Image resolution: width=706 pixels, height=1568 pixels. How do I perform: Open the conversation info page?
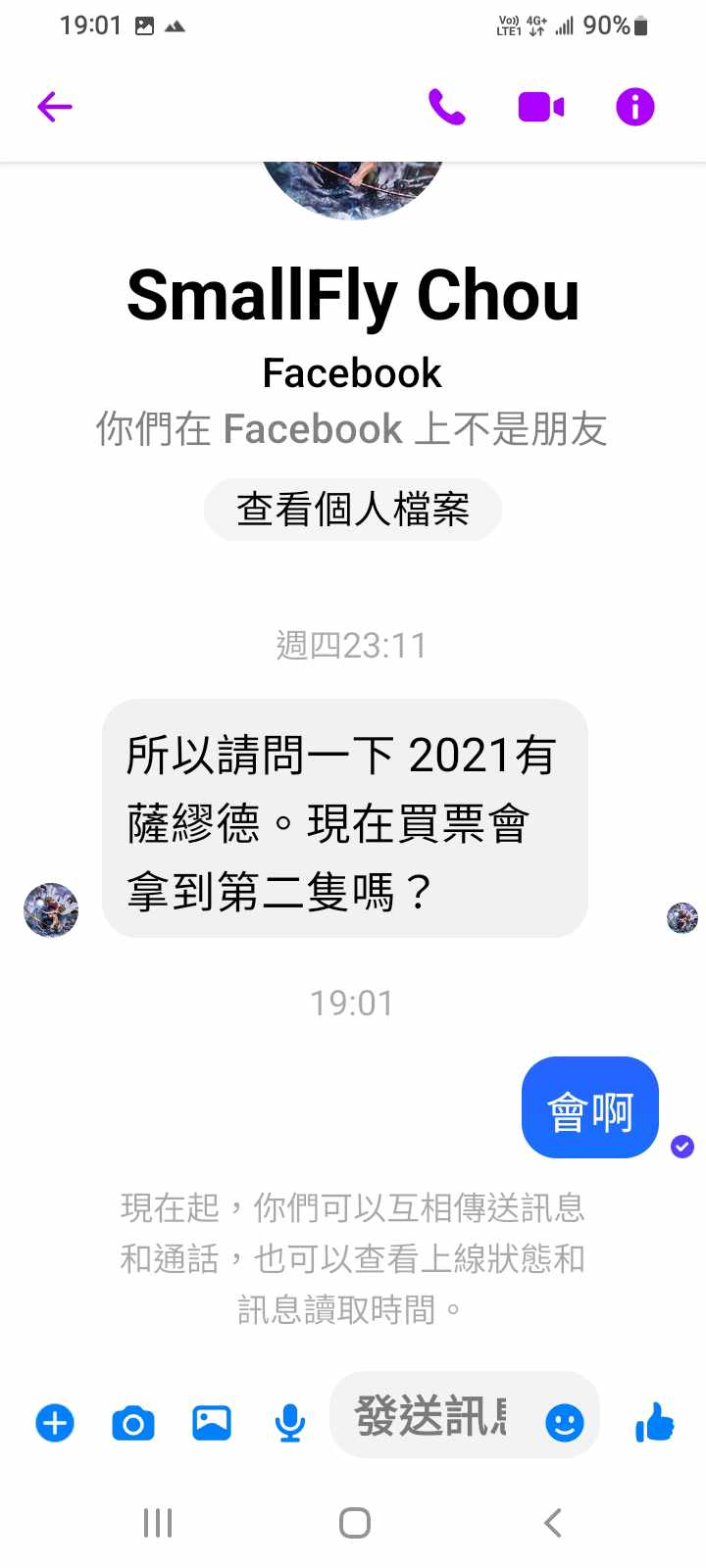coord(634,107)
